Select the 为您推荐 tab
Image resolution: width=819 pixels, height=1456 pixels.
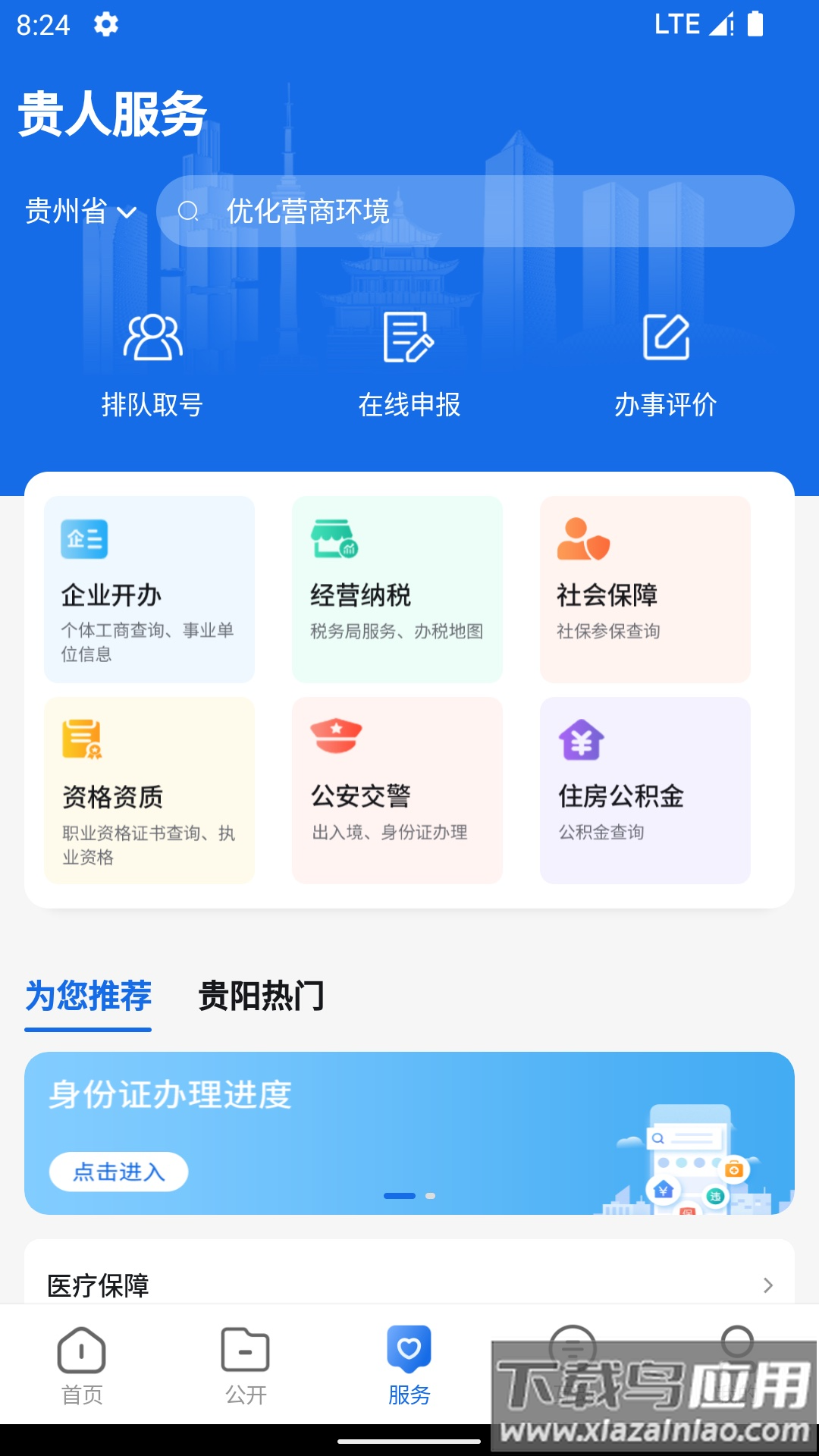pos(88,996)
